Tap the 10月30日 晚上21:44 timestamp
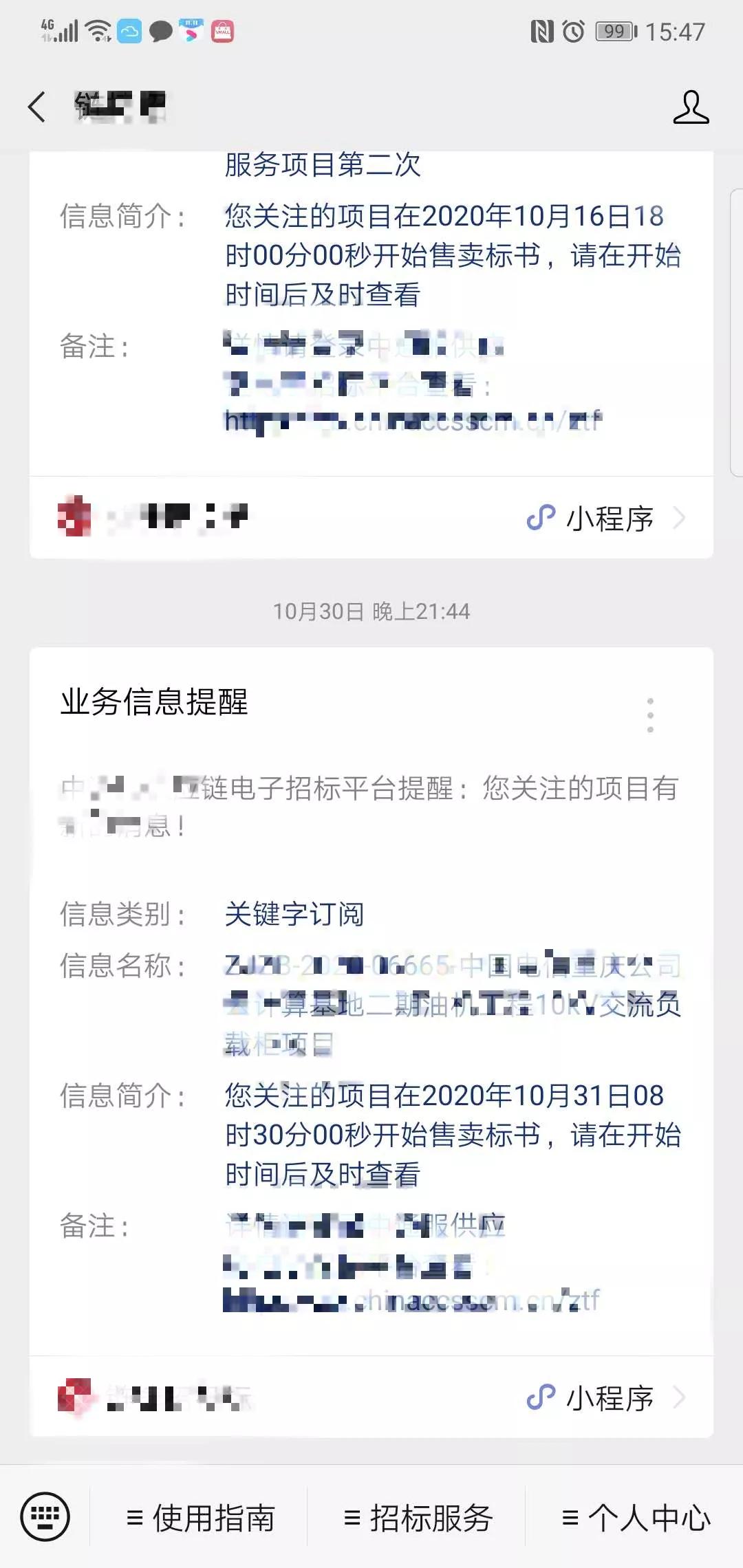743x1568 pixels. (x=371, y=609)
